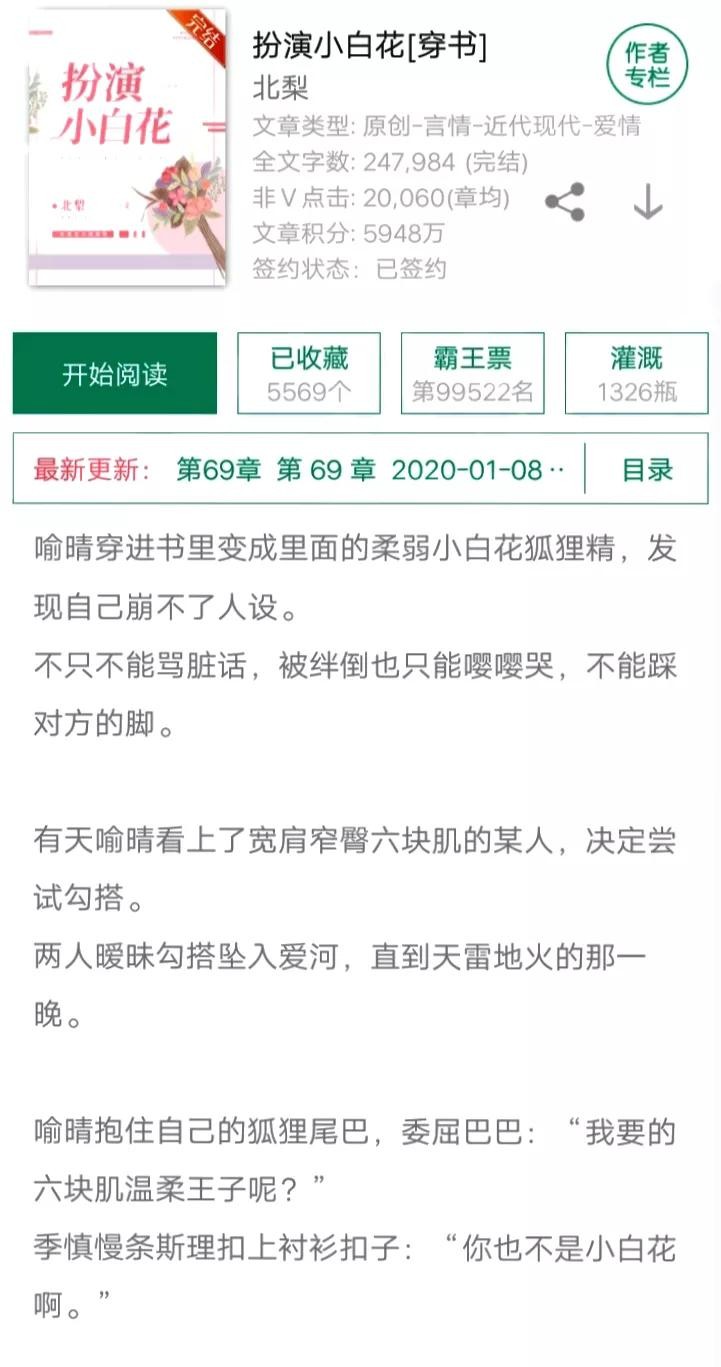The image size is (721, 1367).
Task: Open the 霸王票 ranking button
Action: coord(473,374)
